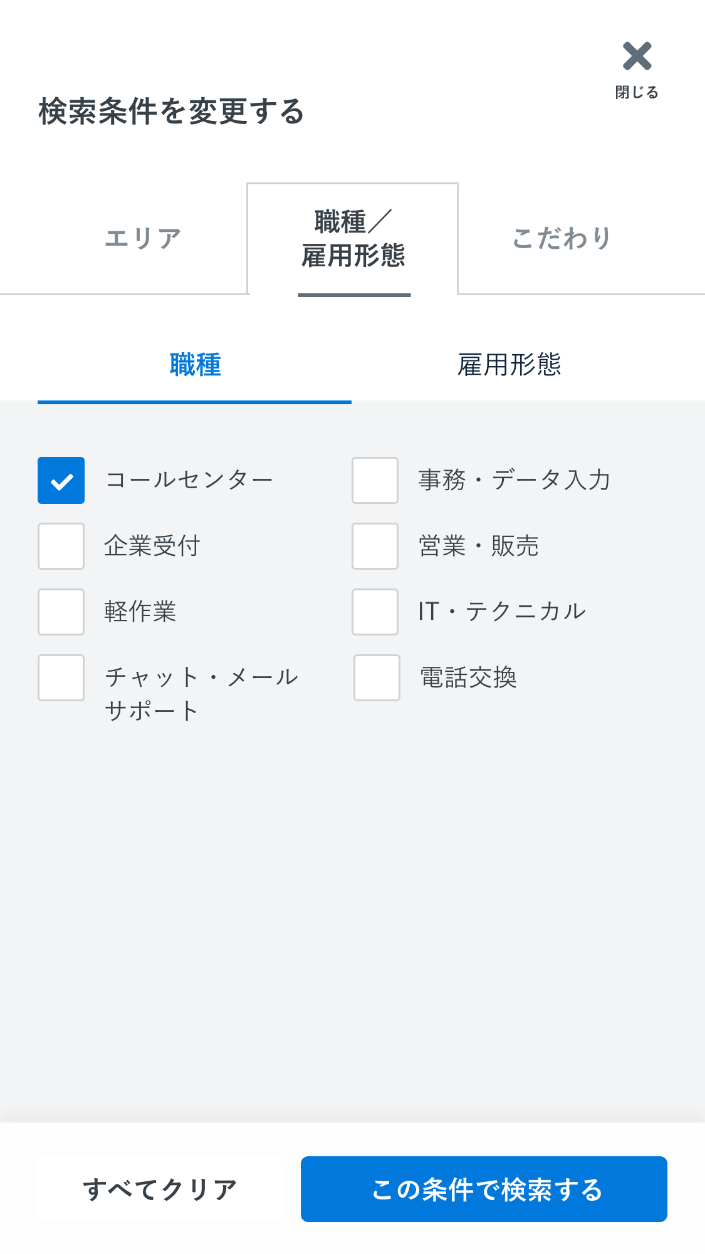
Task: Tap この条件で検索する to search
Action: (x=484, y=1189)
